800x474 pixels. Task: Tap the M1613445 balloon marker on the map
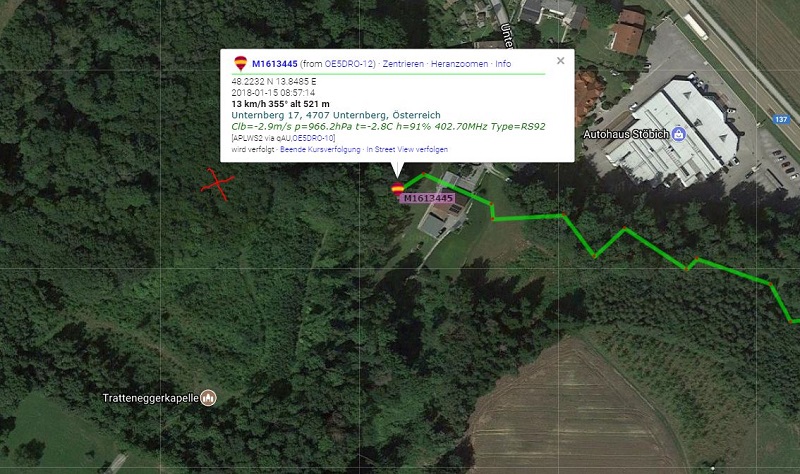(397, 188)
